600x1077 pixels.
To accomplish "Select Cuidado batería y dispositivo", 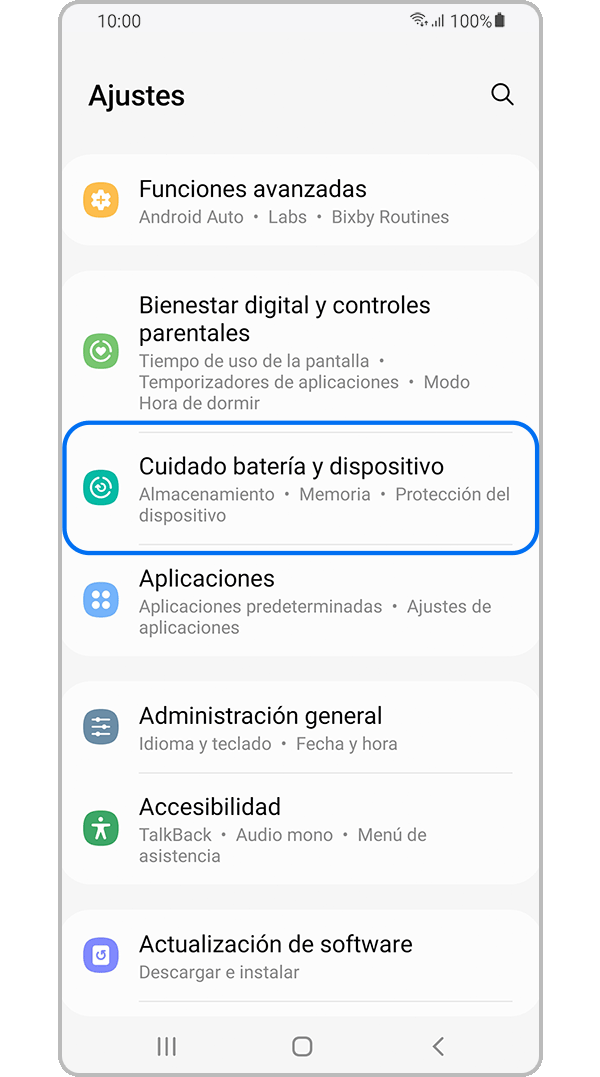I will [300, 488].
